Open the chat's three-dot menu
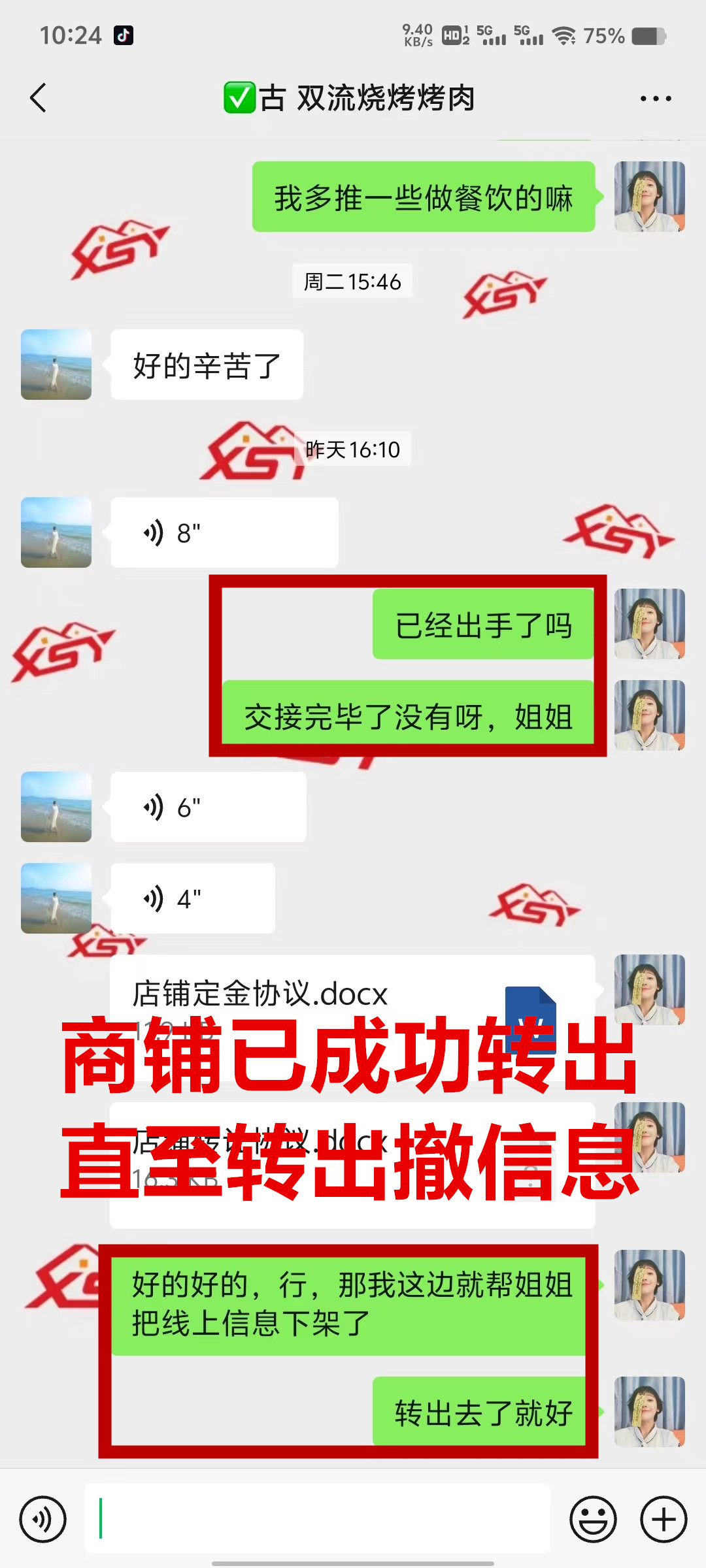Image resolution: width=706 pixels, height=1568 pixels. pyautogui.click(x=655, y=99)
